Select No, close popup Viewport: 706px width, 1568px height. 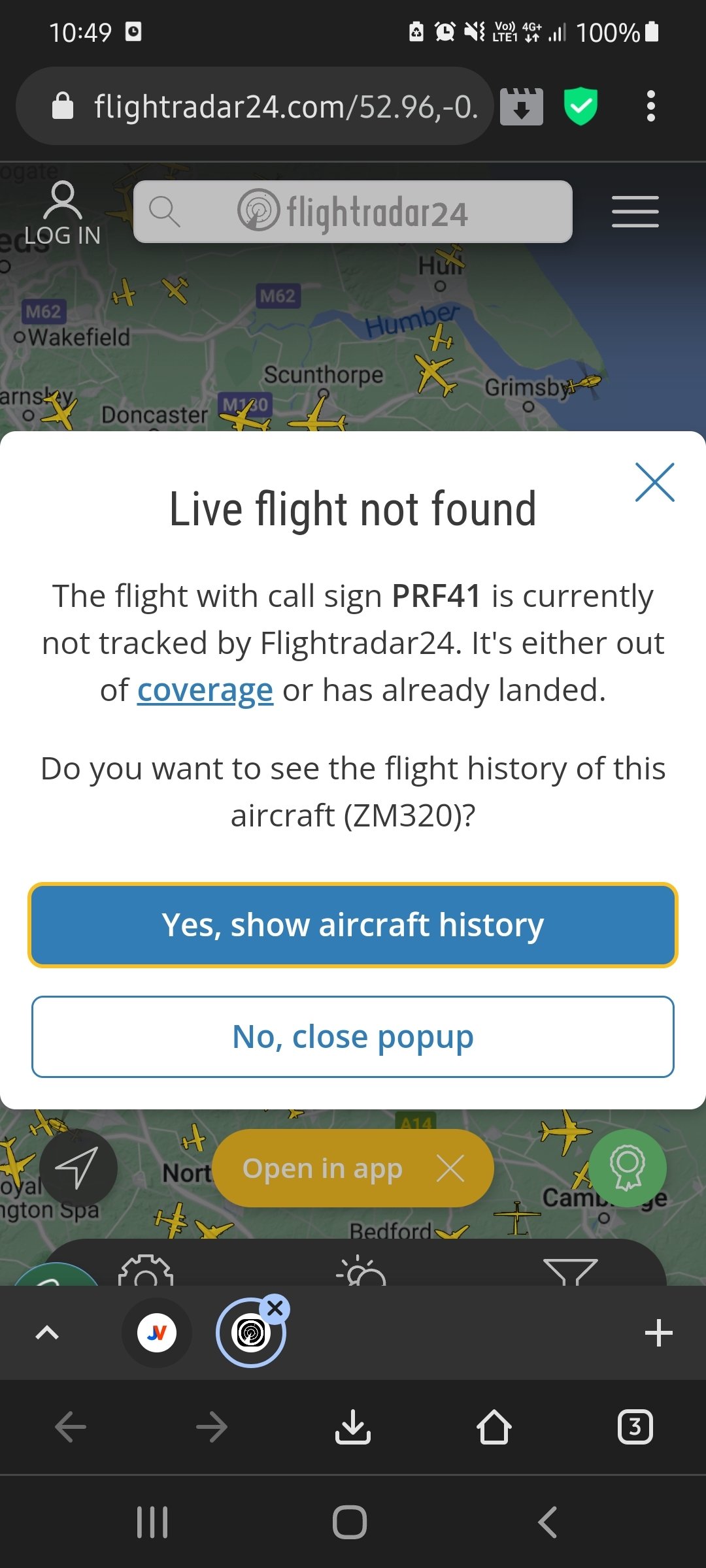(353, 1037)
